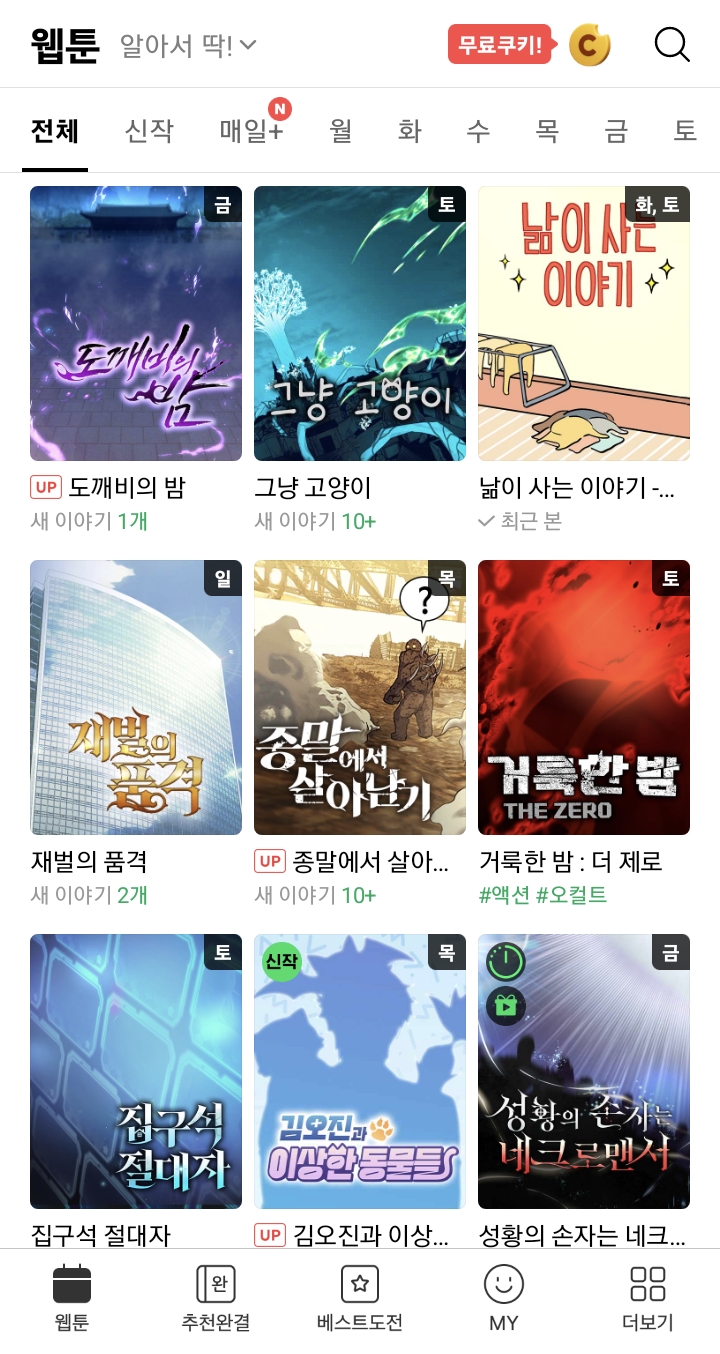Open the 그냥 고양이 webtoon
Image resolution: width=720 pixels, height=1354 pixels.
360,324
